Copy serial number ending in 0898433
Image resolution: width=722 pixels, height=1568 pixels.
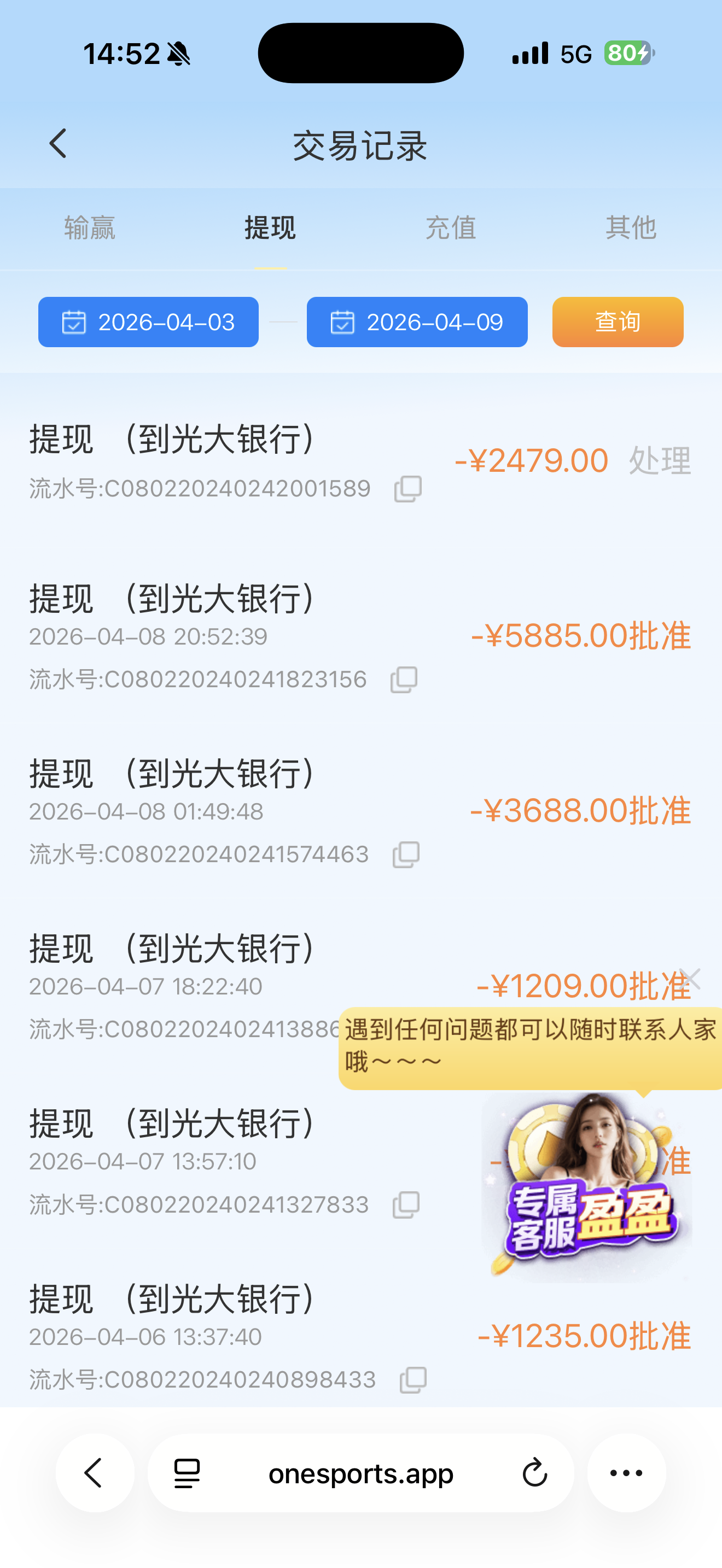[x=413, y=1379]
